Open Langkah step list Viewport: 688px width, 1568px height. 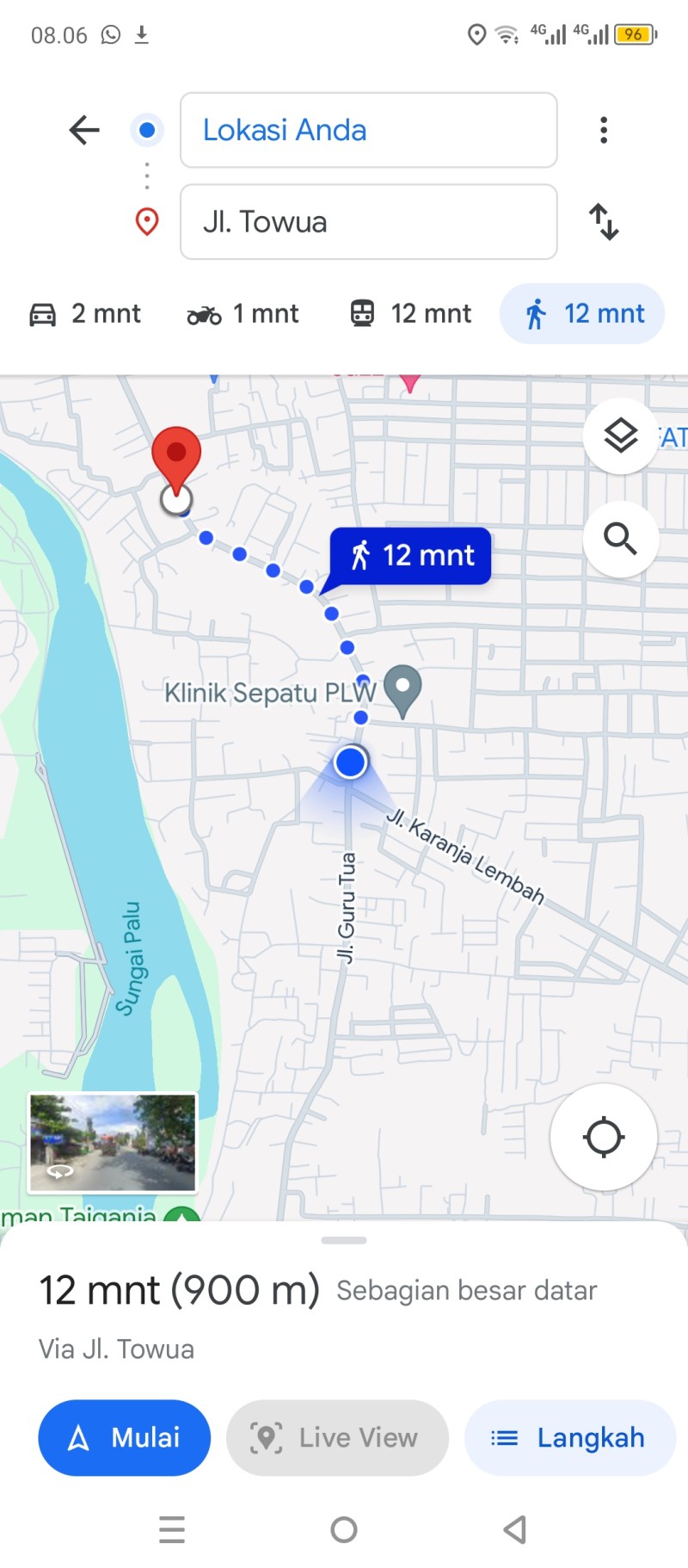tap(570, 1438)
